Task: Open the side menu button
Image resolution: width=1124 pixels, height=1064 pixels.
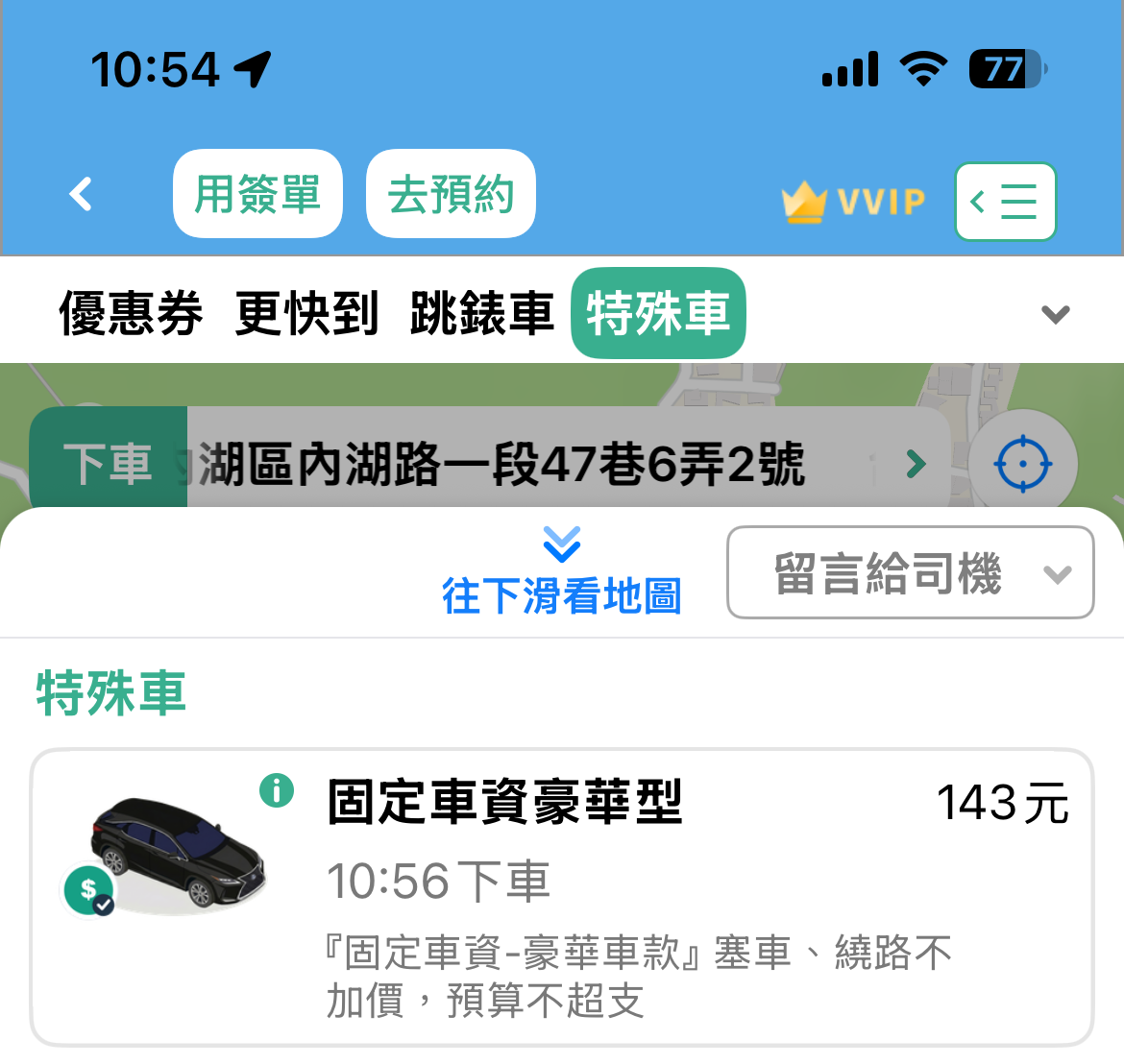Action: (1005, 202)
